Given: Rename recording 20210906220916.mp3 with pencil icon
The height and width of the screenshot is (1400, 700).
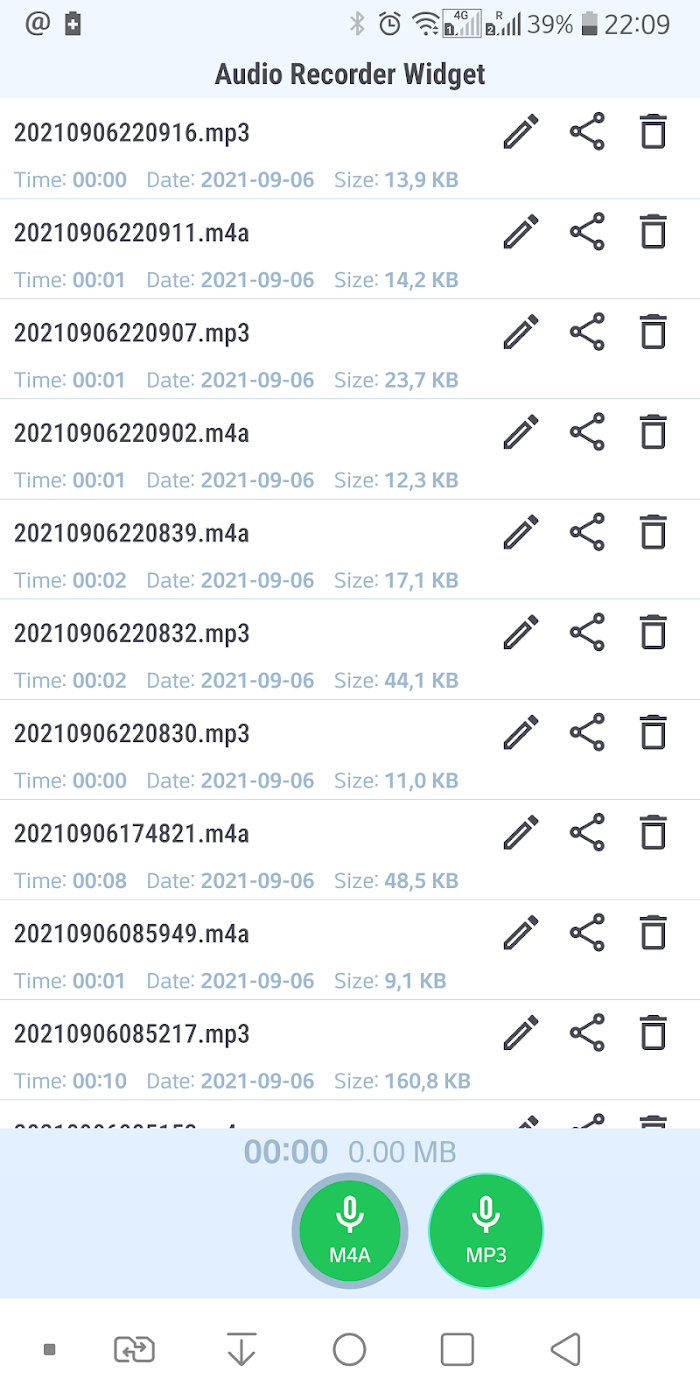Looking at the screenshot, I should (x=521, y=132).
